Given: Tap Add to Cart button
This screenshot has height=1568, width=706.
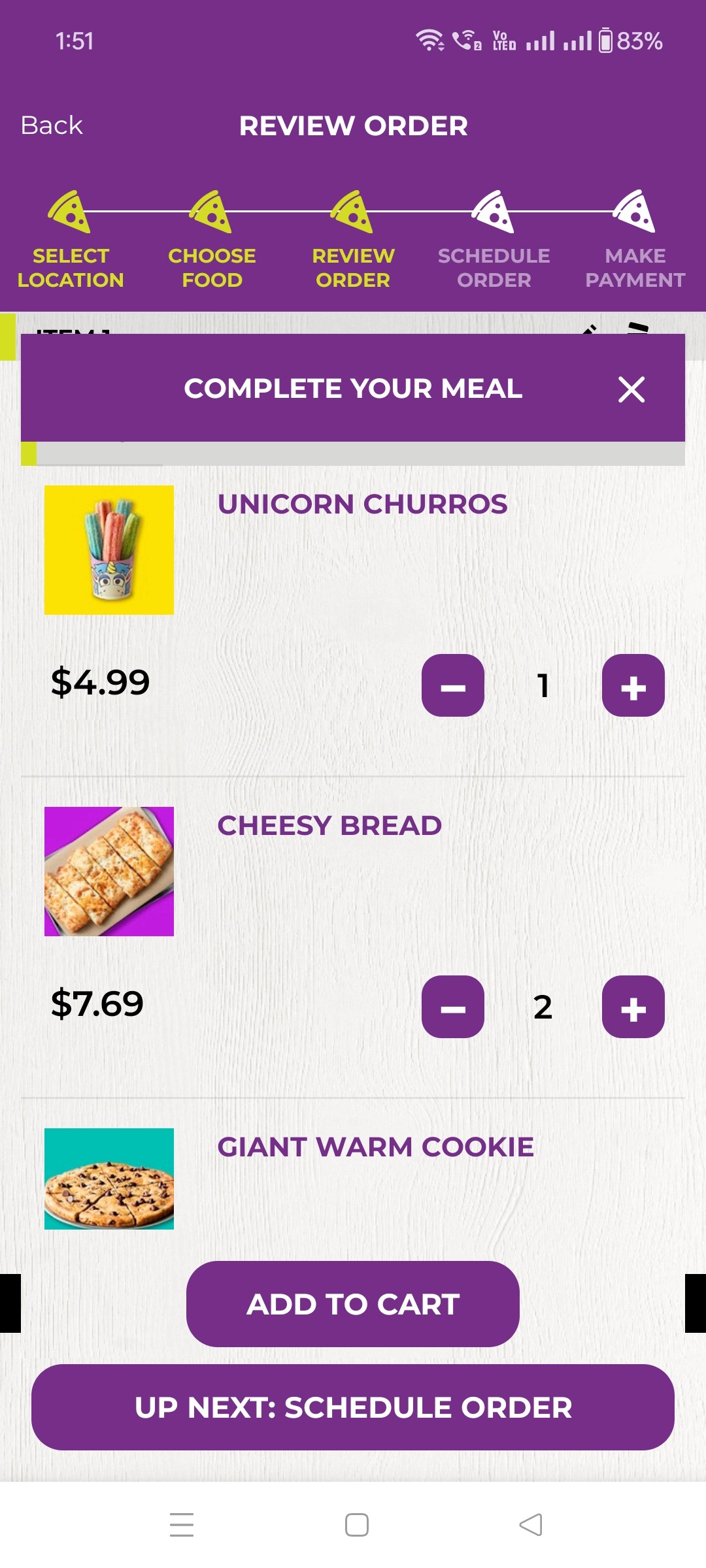Looking at the screenshot, I should click(353, 1304).
